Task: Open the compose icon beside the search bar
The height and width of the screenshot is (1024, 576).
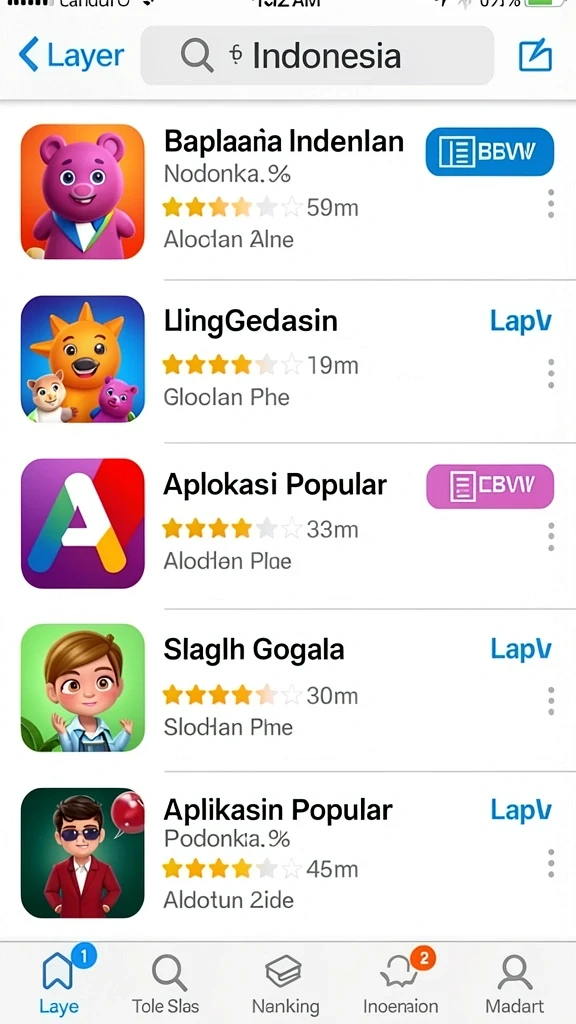Action: [x=535, y=56]
